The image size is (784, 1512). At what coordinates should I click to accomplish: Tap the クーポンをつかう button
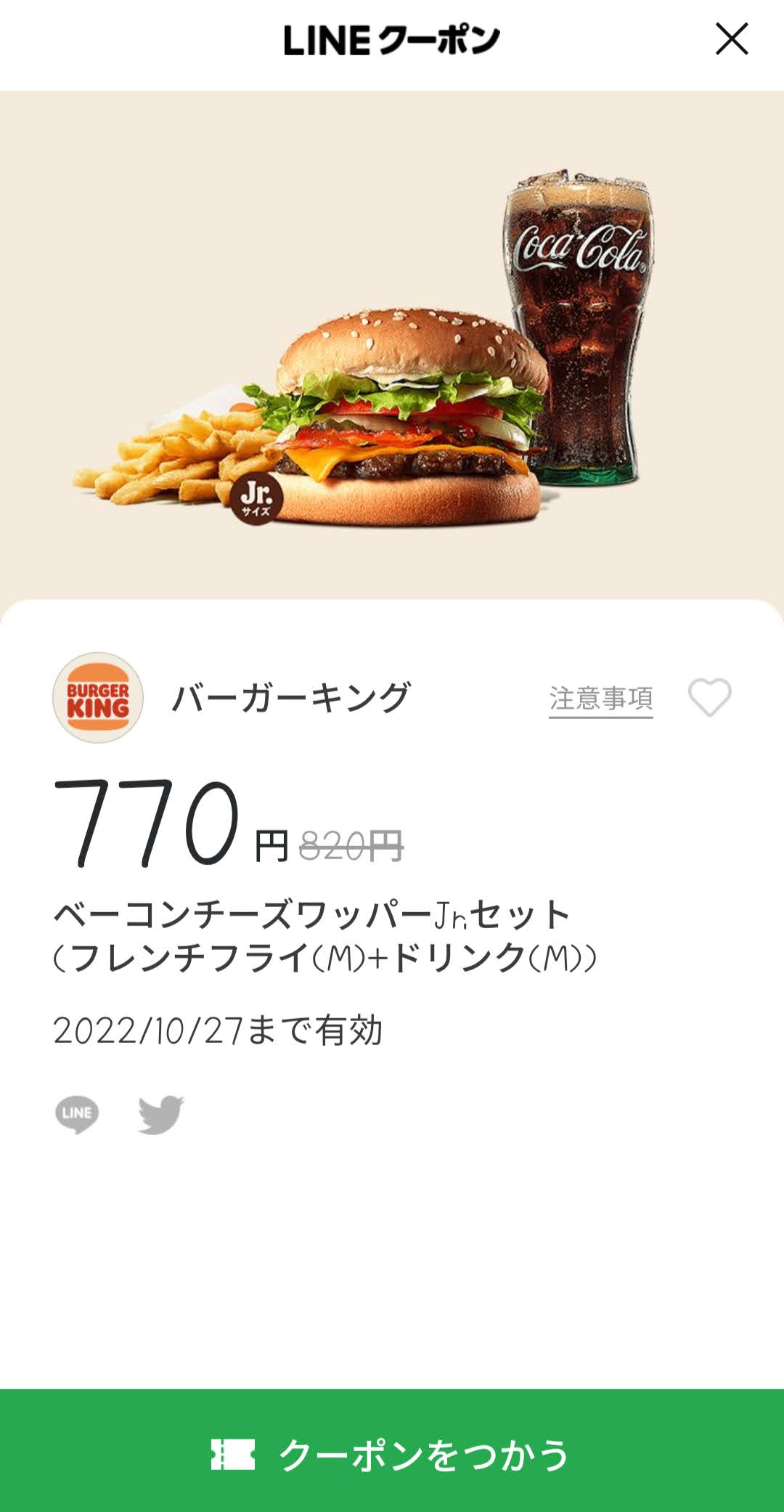[x=392, y=1454]
